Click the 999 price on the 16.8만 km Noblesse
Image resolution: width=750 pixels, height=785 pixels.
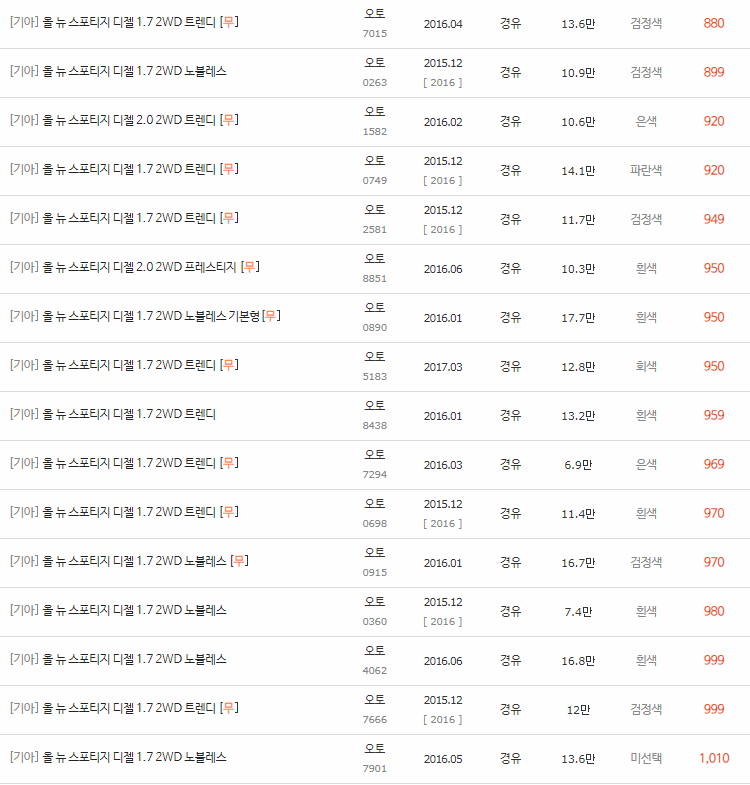(x=714, y=660)
